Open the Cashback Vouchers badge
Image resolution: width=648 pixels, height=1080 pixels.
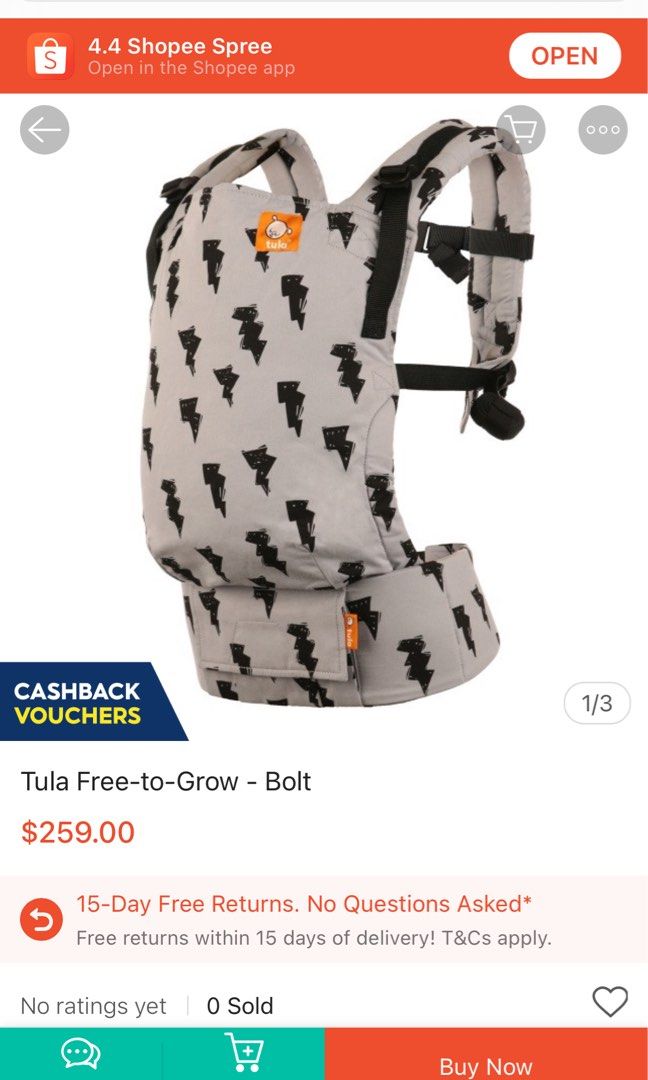tap(80, 703)
